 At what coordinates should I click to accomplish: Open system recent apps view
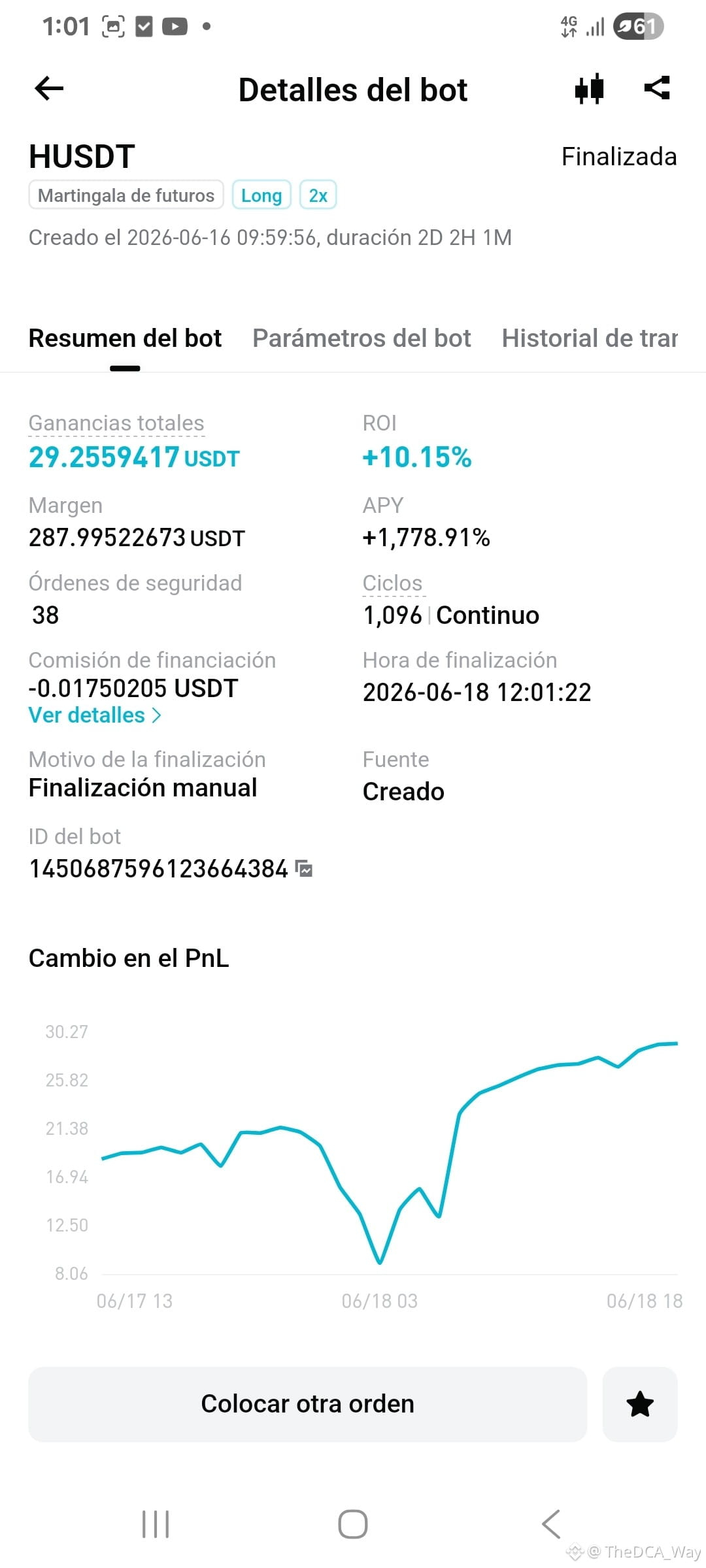156,1524
